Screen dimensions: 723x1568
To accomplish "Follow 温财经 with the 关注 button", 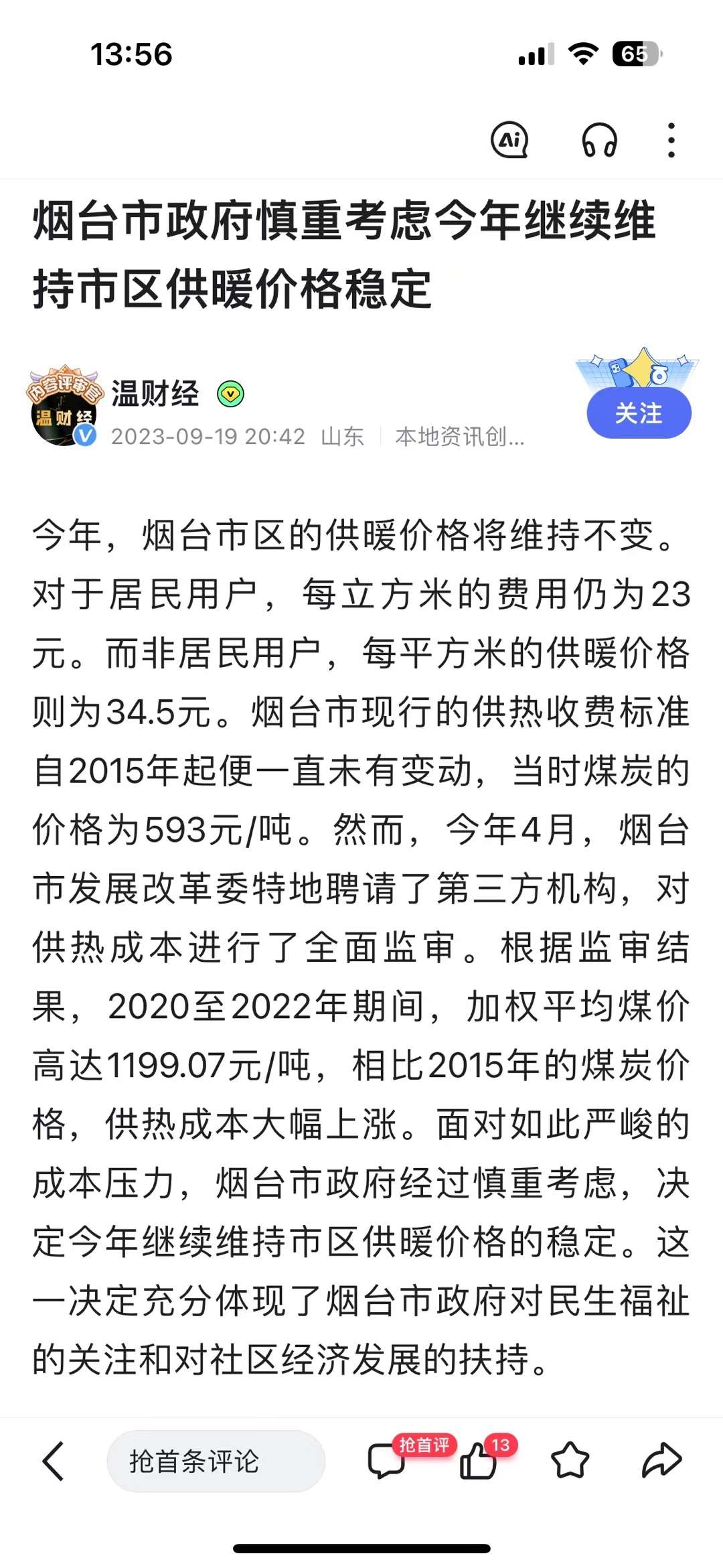I will tap(639, 413).
